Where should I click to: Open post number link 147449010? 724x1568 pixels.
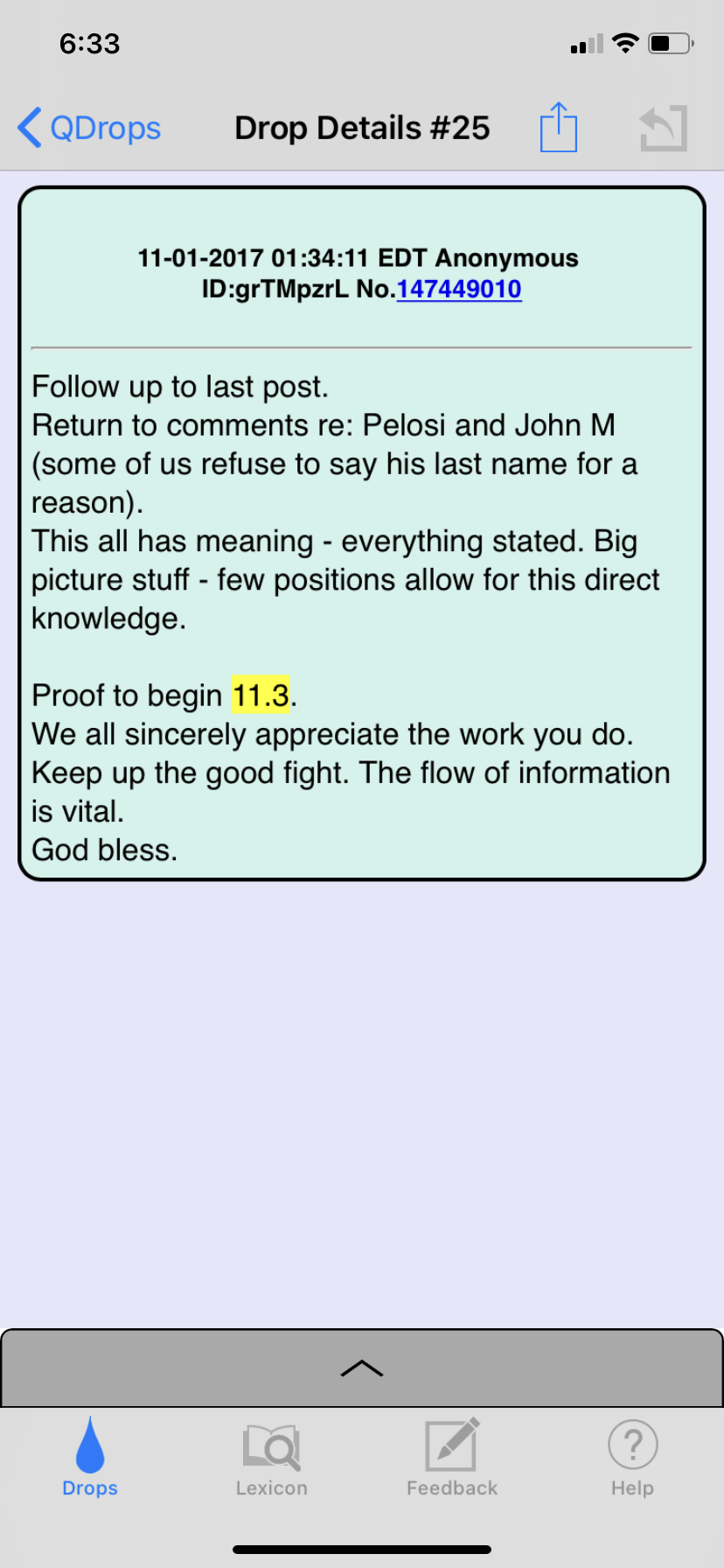point(459,289)
